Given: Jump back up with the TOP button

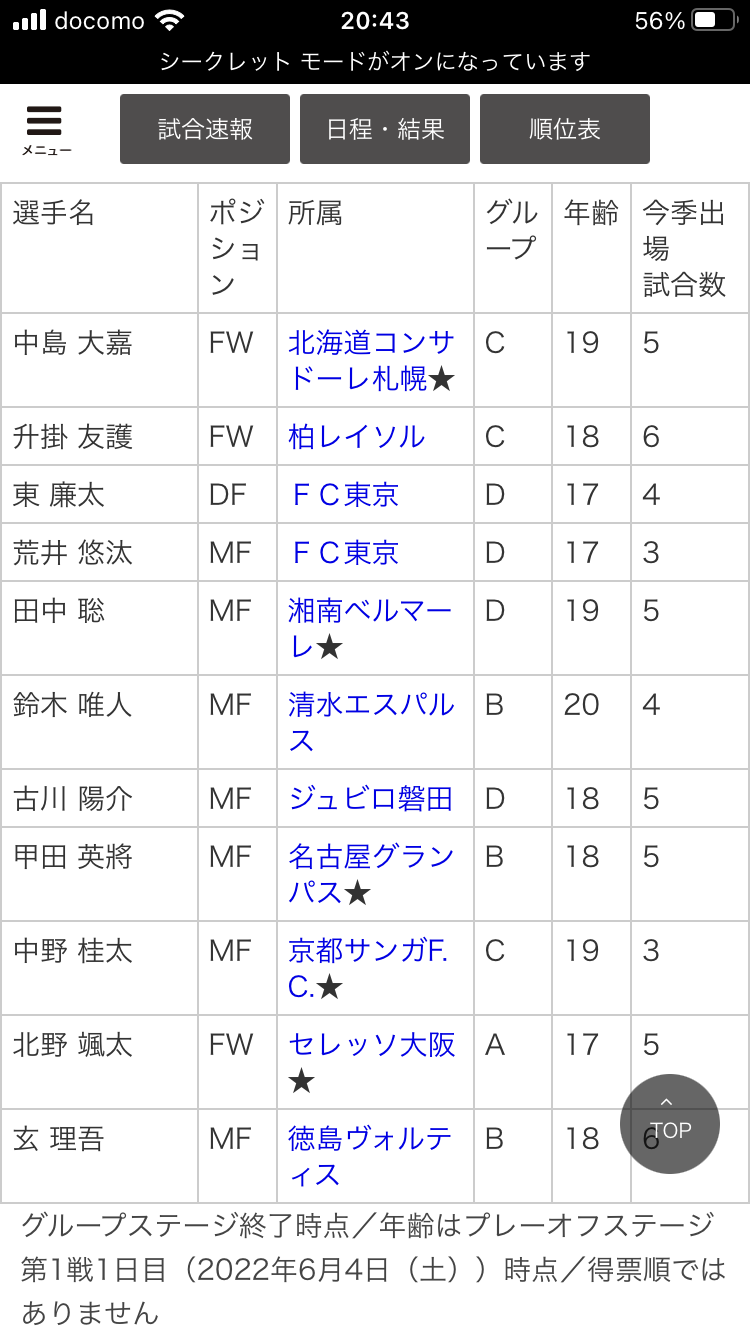Looking at the screenshot, I should (x=670, y=1124).
